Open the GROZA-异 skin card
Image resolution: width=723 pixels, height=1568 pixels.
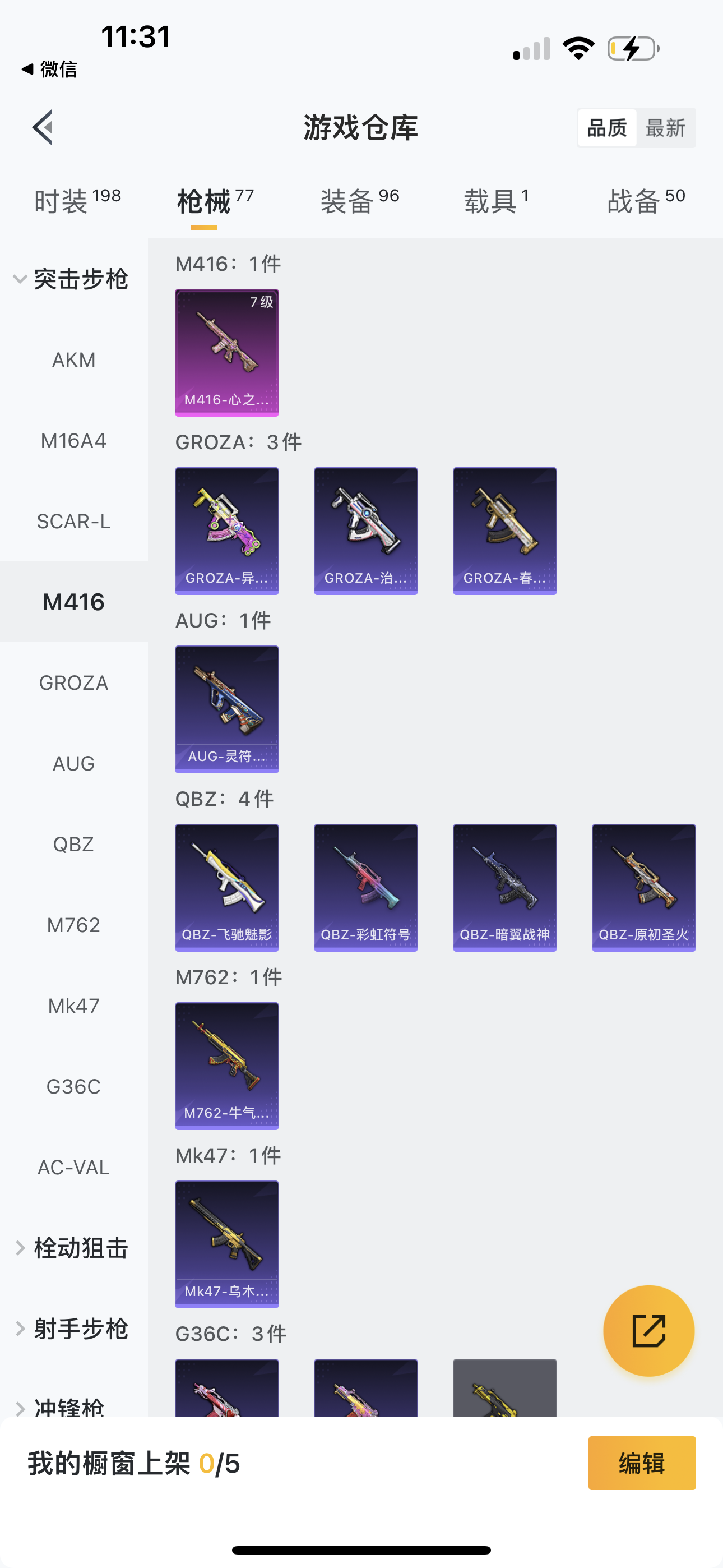227,531
